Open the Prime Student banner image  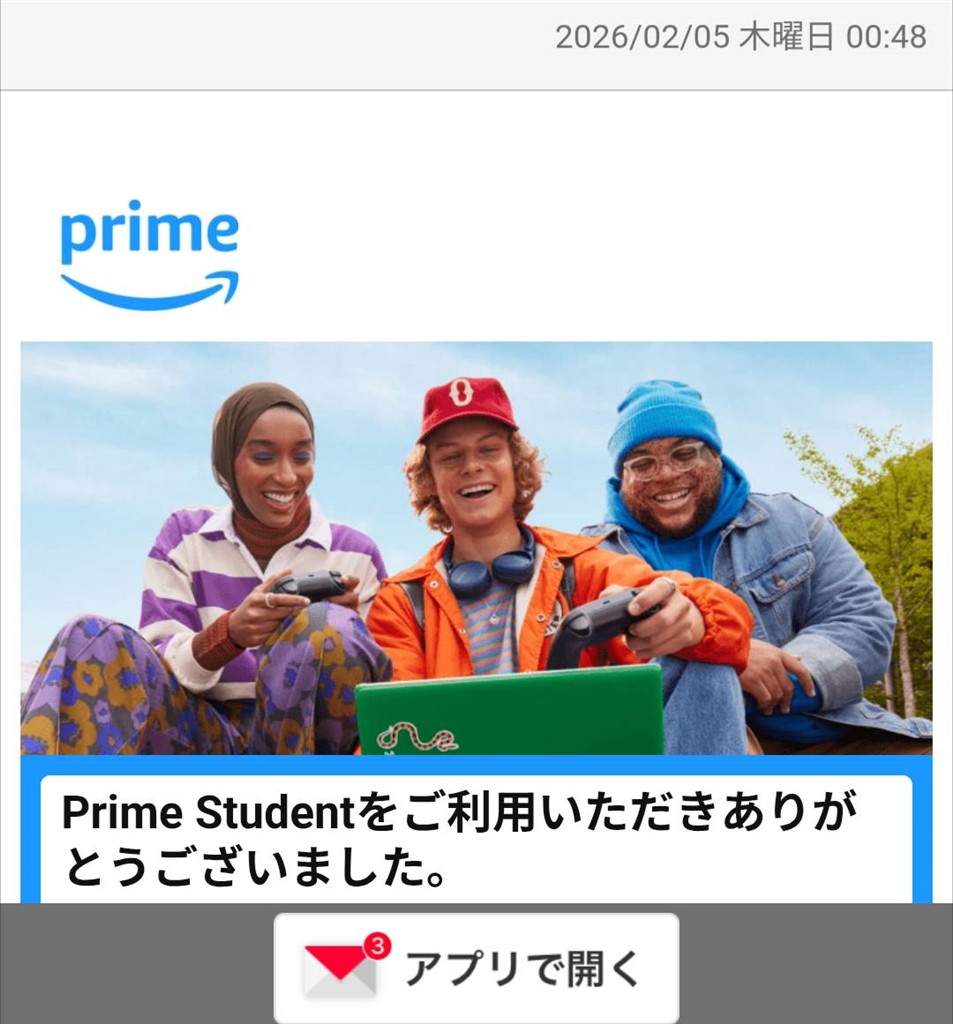[x=476, y=548]
